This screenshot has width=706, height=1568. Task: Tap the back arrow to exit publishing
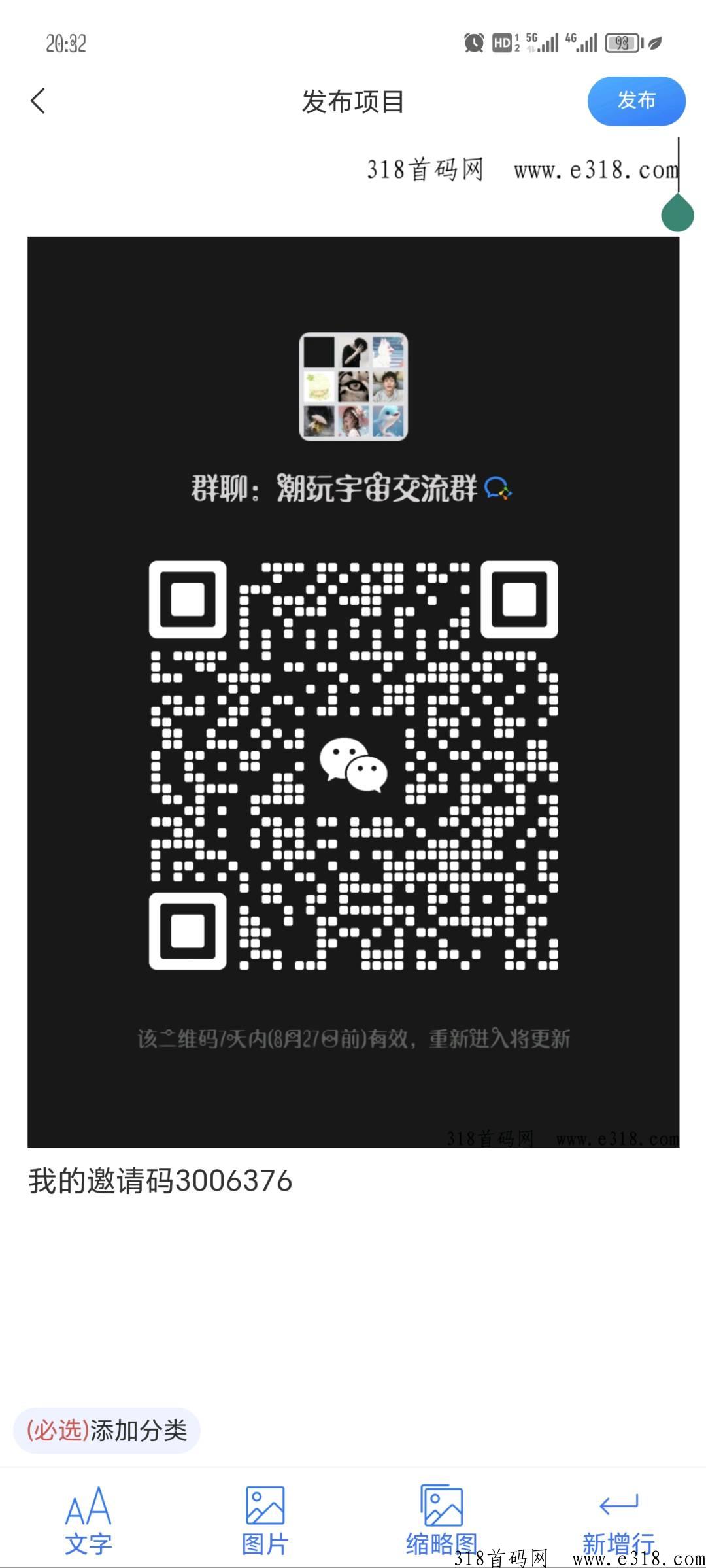(x=37, y=101)
